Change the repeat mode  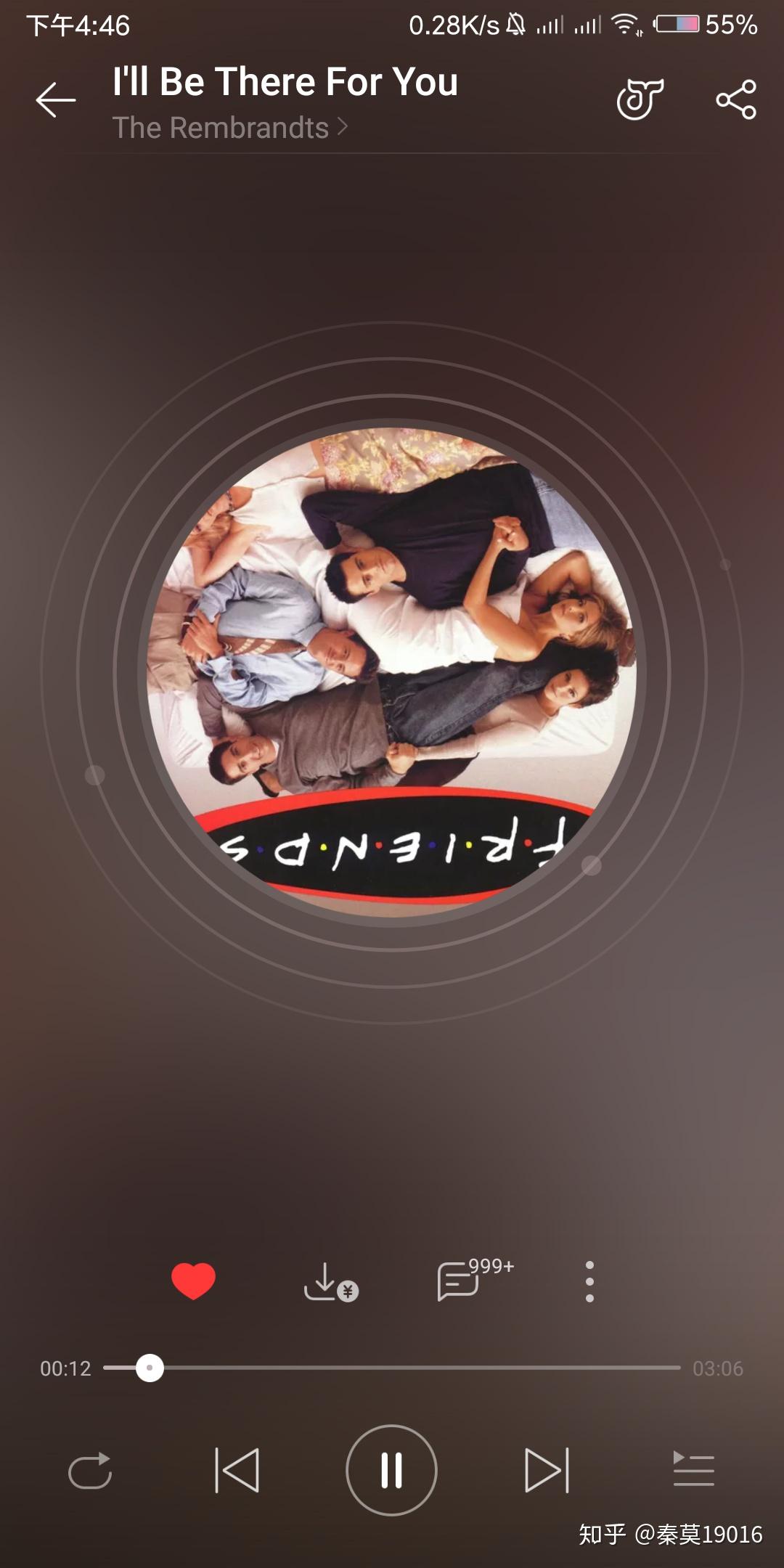[90, 1471]
